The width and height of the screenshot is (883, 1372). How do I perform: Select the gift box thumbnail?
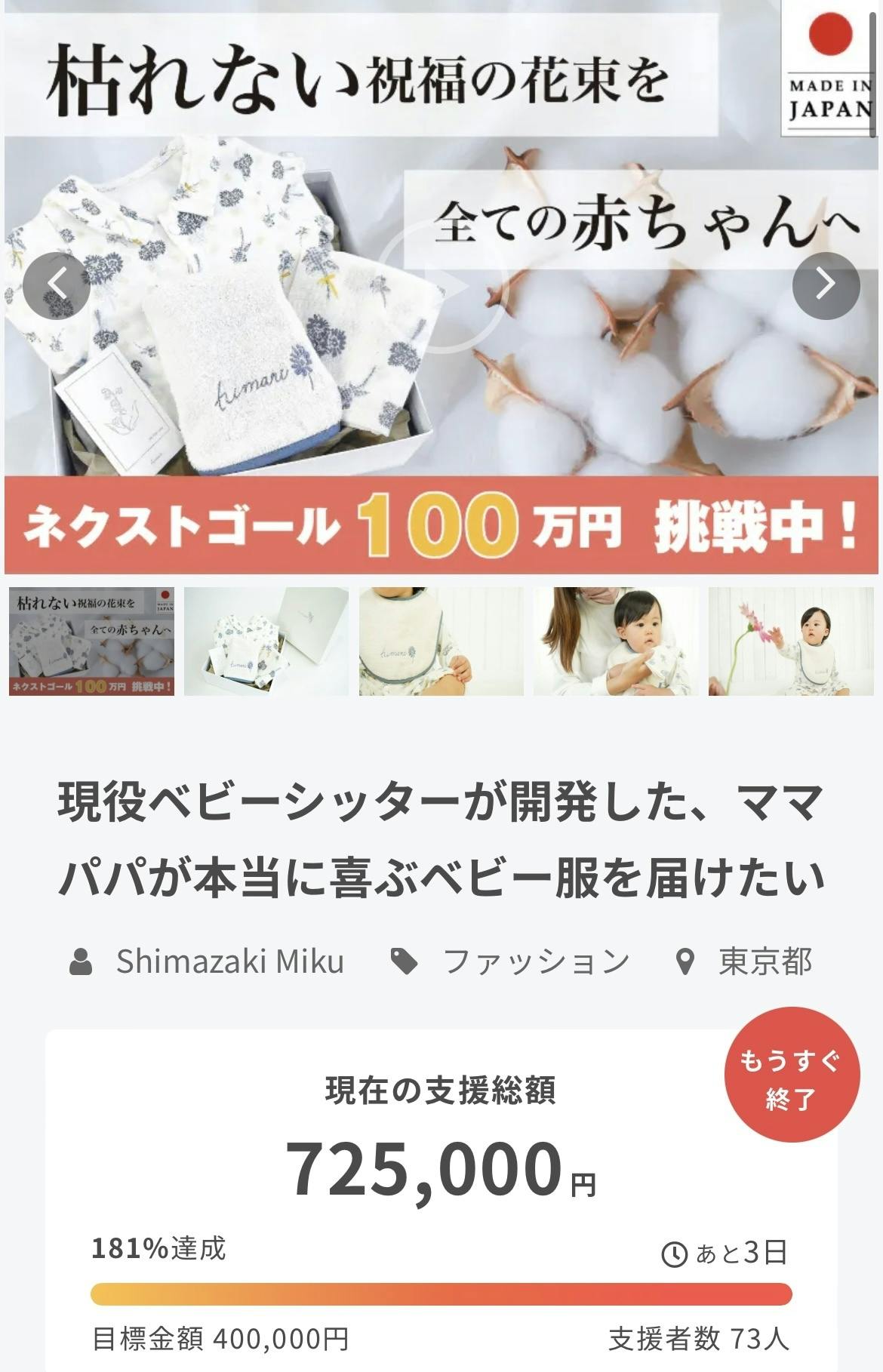[266, 641]
